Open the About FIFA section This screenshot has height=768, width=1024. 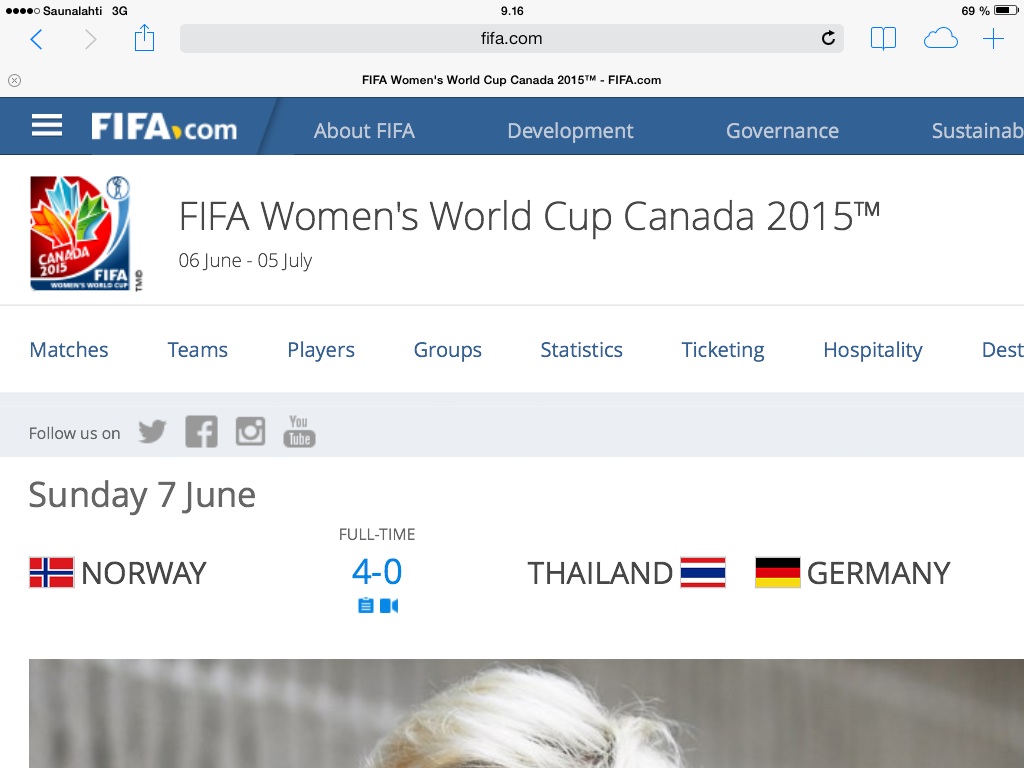pyautogui.click(x=364, y=131)
